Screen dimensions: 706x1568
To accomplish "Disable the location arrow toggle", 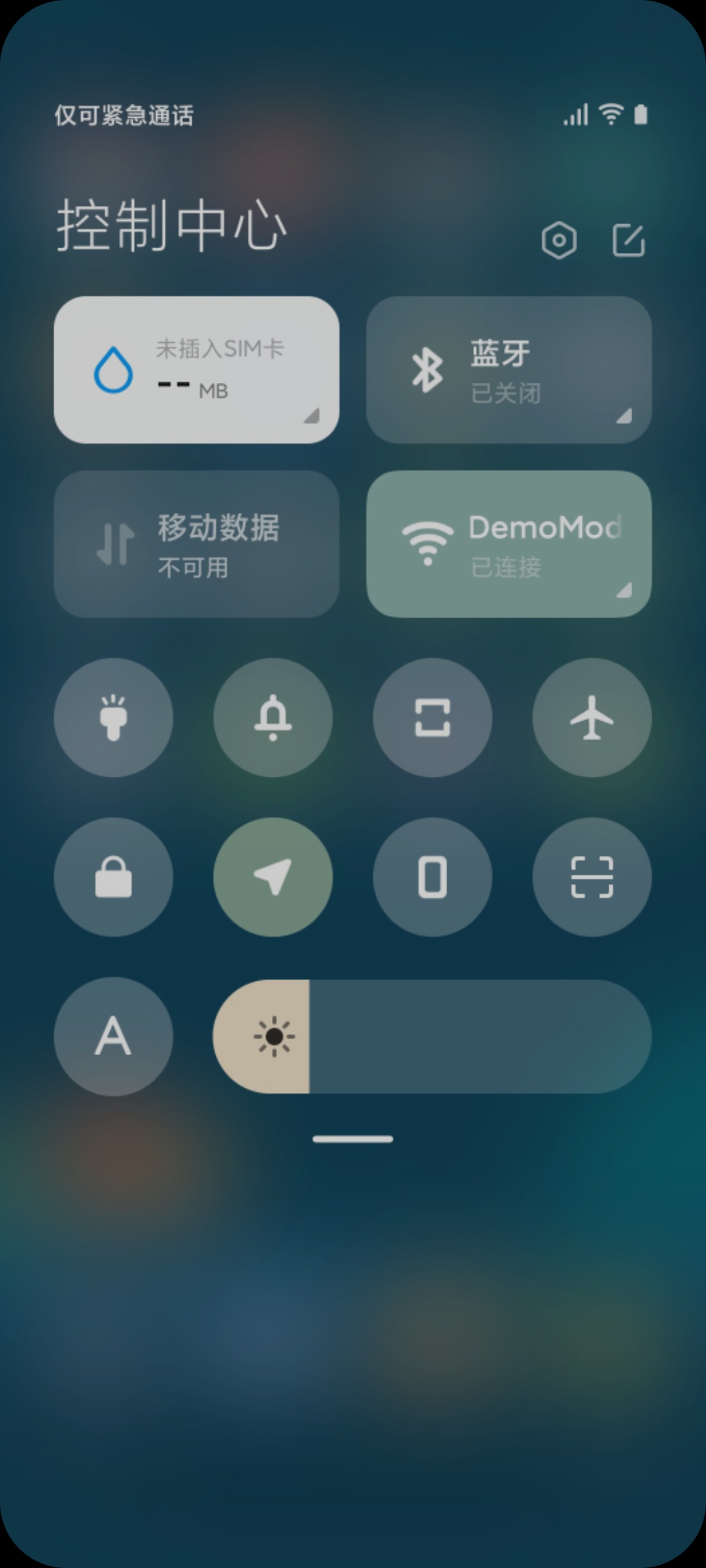I will tap(273, 877).
